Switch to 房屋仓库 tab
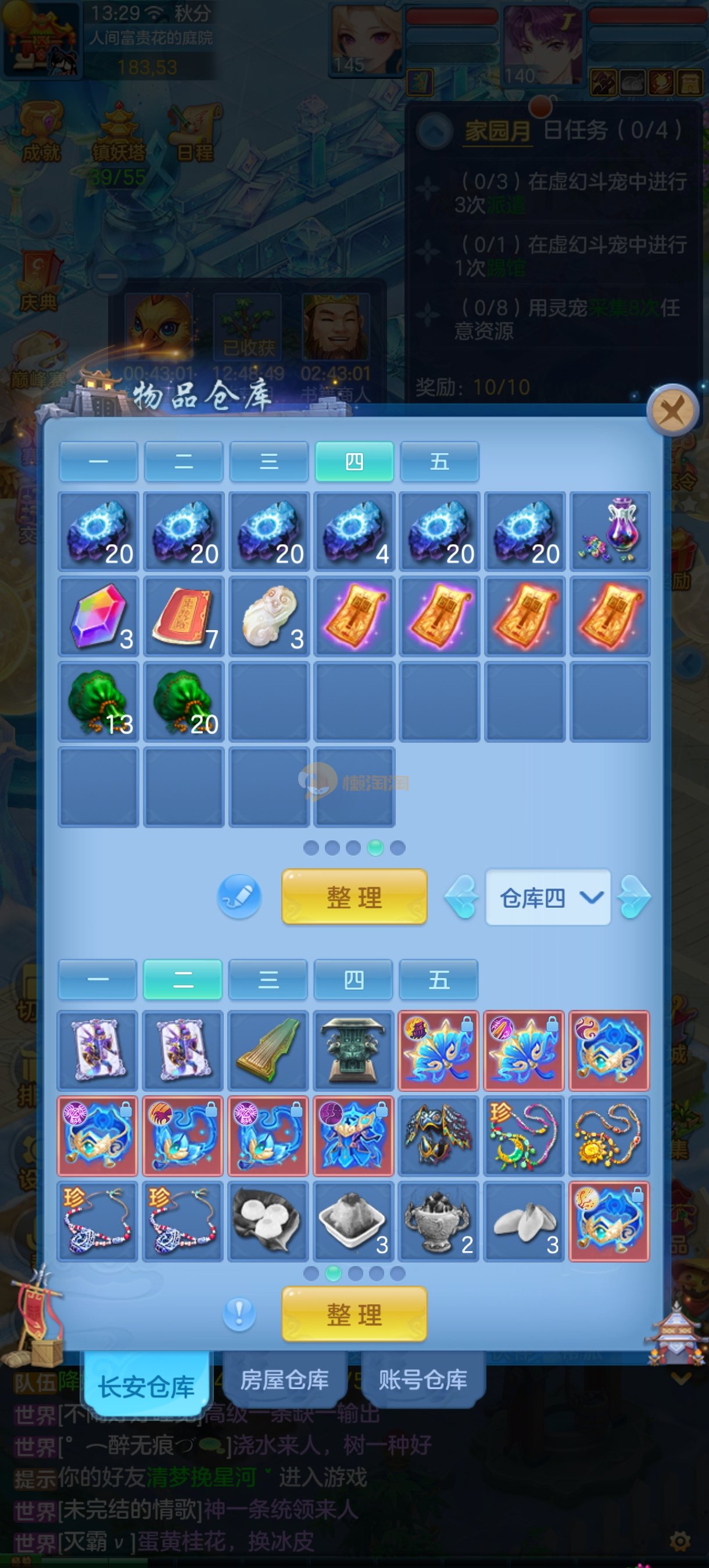Screen dimensions: 709x1568 point(284,1380)
